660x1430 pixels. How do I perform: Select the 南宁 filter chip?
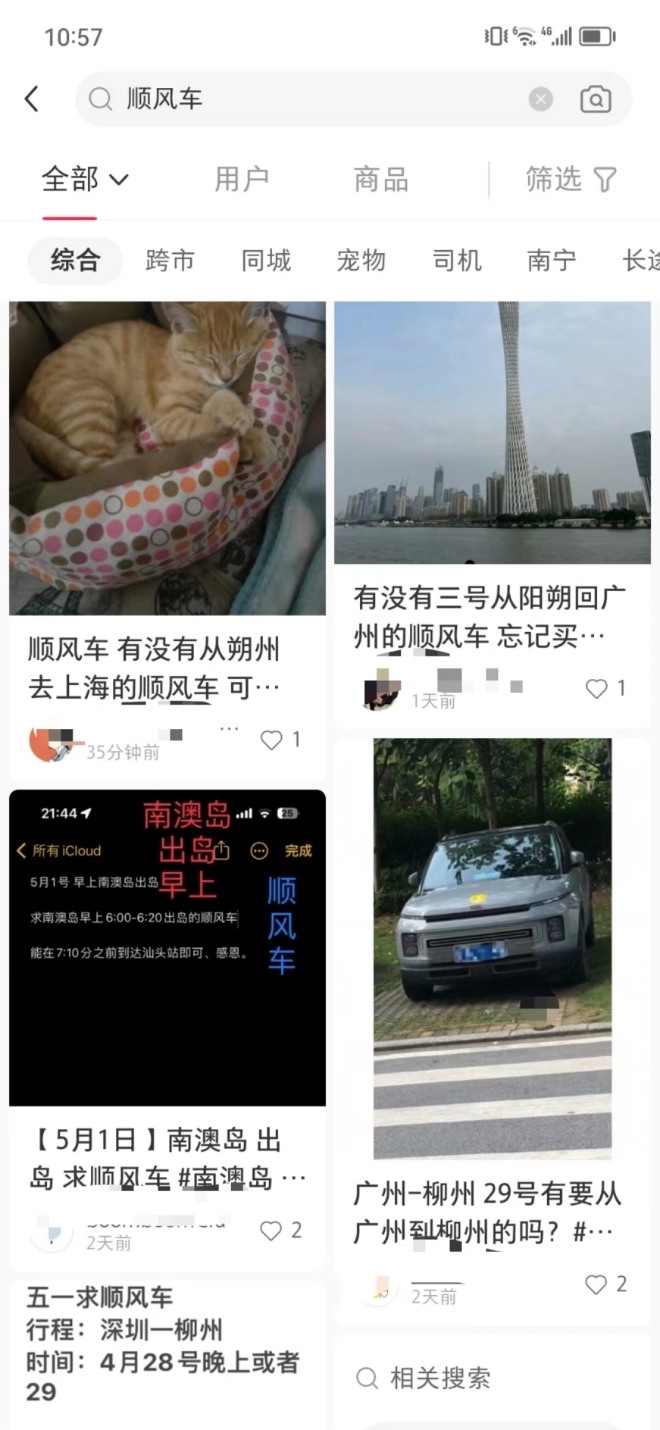552,261
